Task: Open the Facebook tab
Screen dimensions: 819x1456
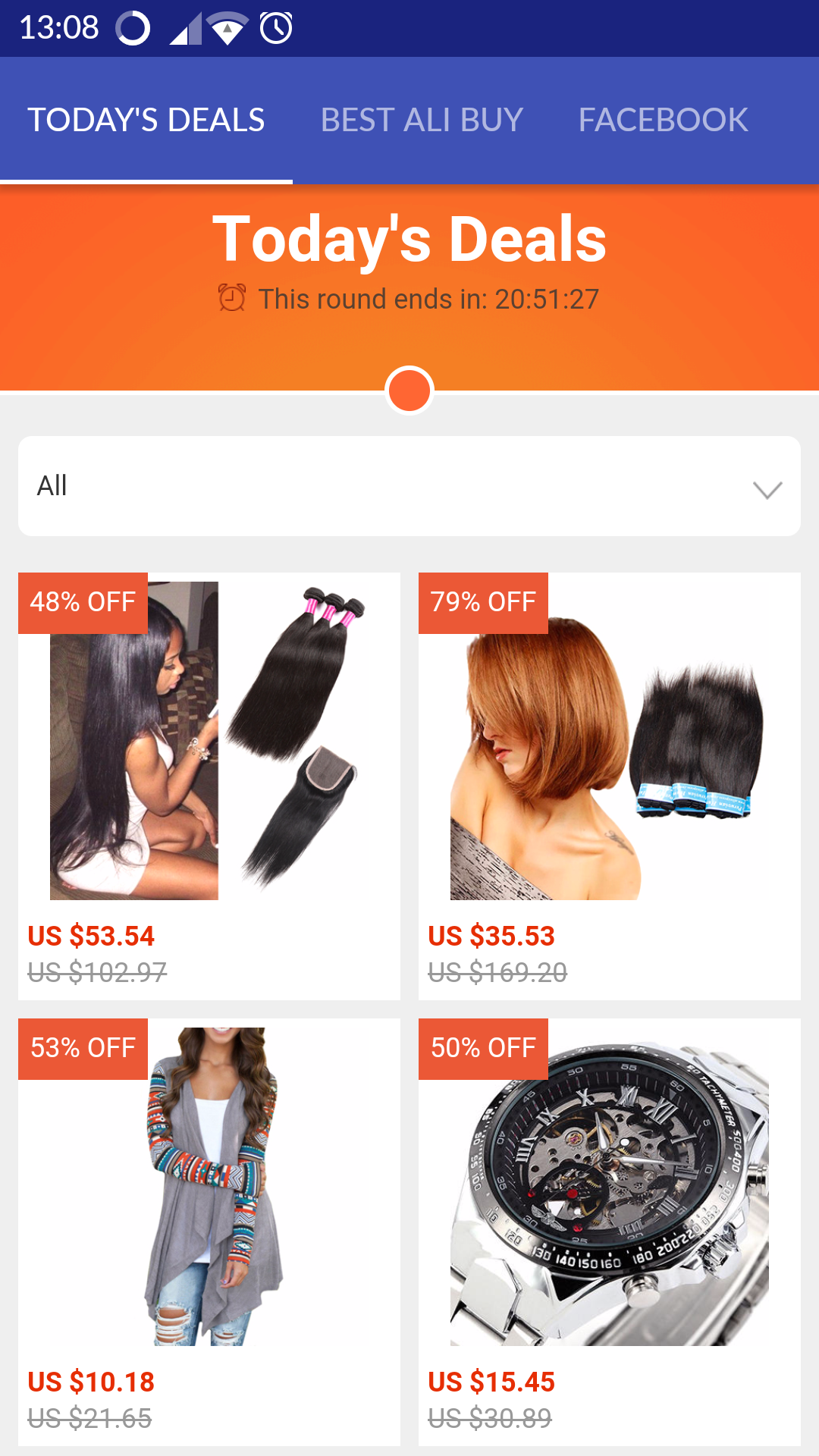Action: pos(663,120)
